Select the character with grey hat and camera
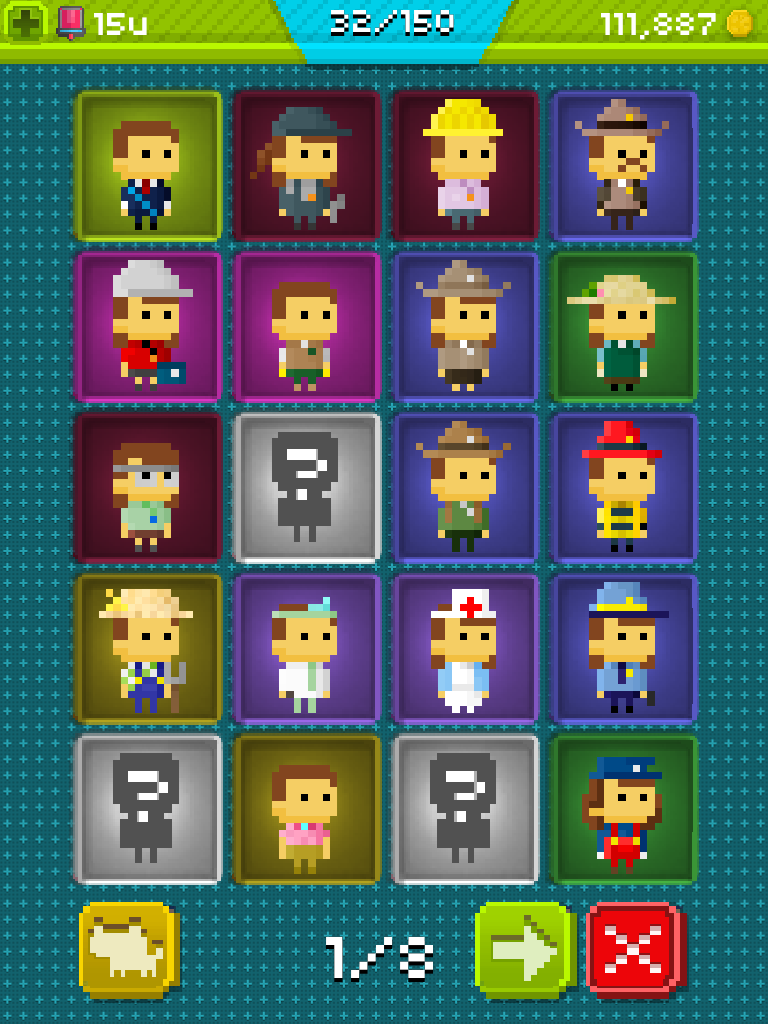Viewport: 768px width, 1024px height. click(x=149, y=327)
